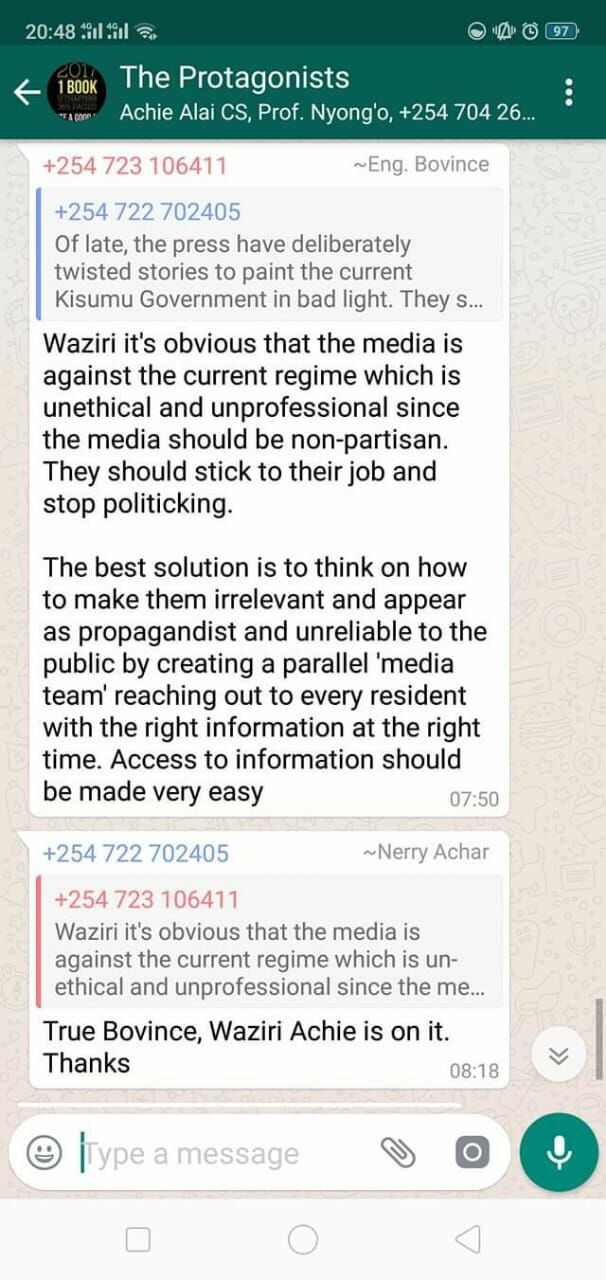Open the camera from message bar
Screen dimensions: 606x1280
point(472,1154)
